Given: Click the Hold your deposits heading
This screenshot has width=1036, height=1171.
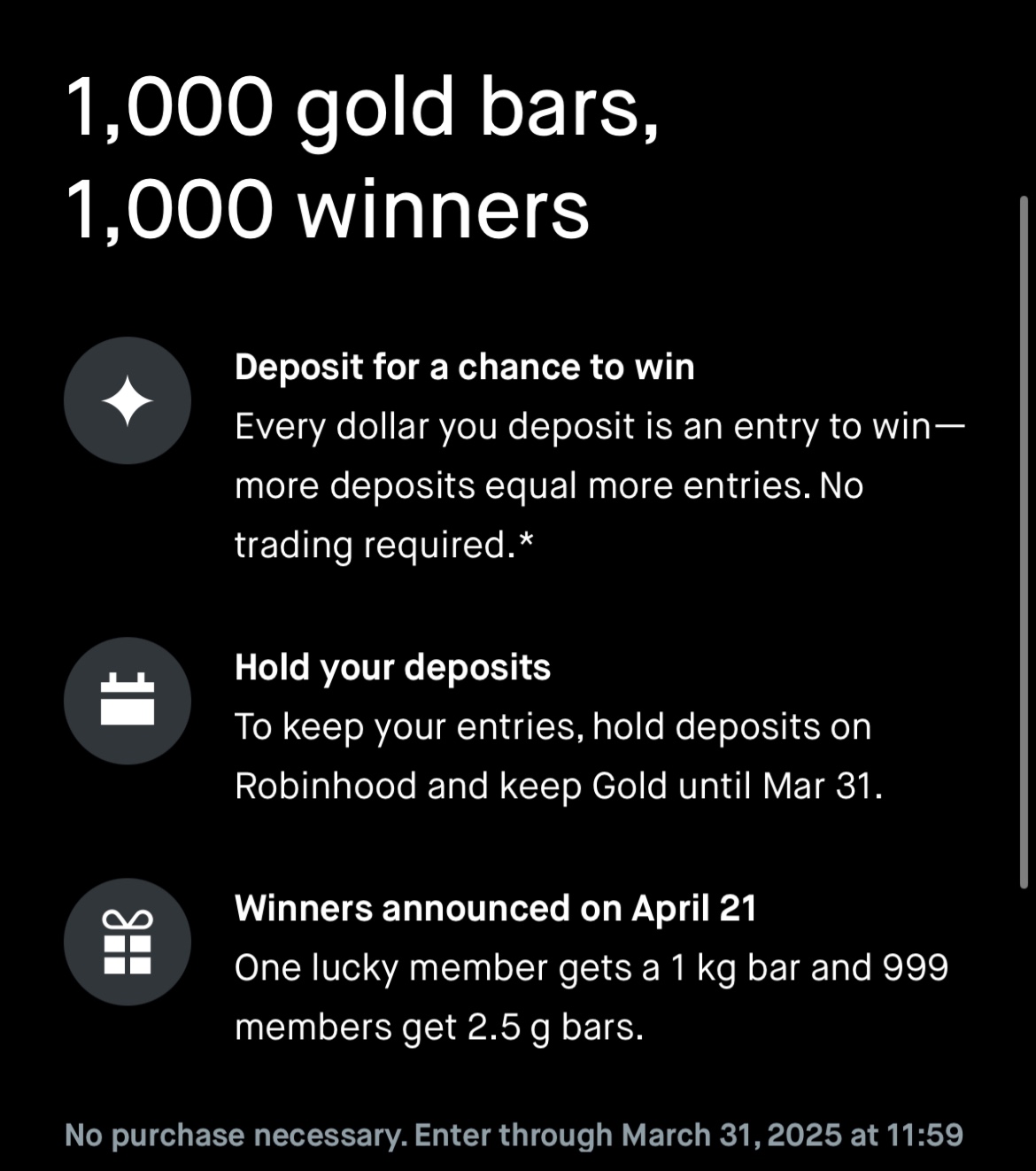Looking at the screenshot, I should tap(390, 668).
